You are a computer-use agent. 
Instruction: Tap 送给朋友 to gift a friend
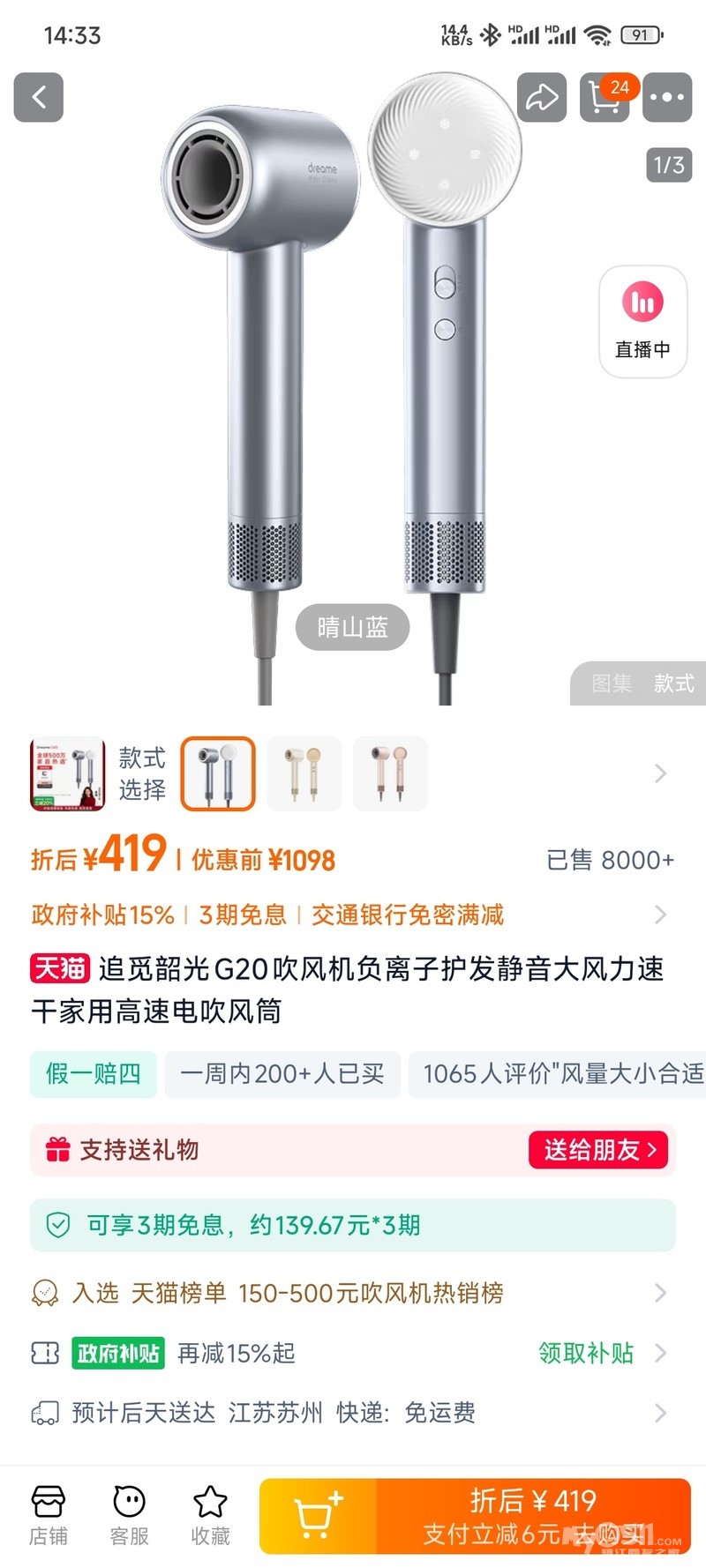coord(599,1150)
